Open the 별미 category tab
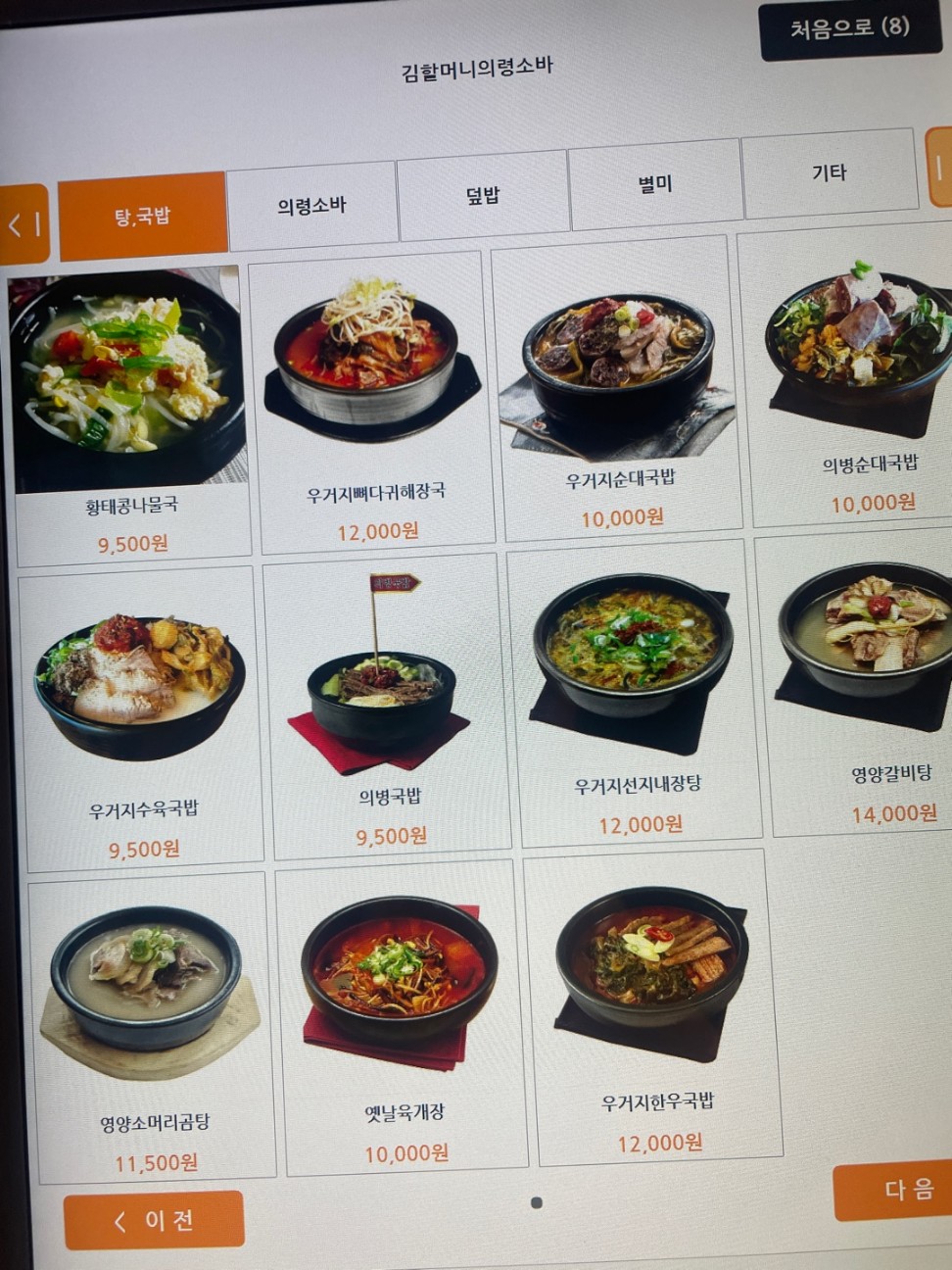Viewport: 952px width, 1270px height. [x=654, y=184]
